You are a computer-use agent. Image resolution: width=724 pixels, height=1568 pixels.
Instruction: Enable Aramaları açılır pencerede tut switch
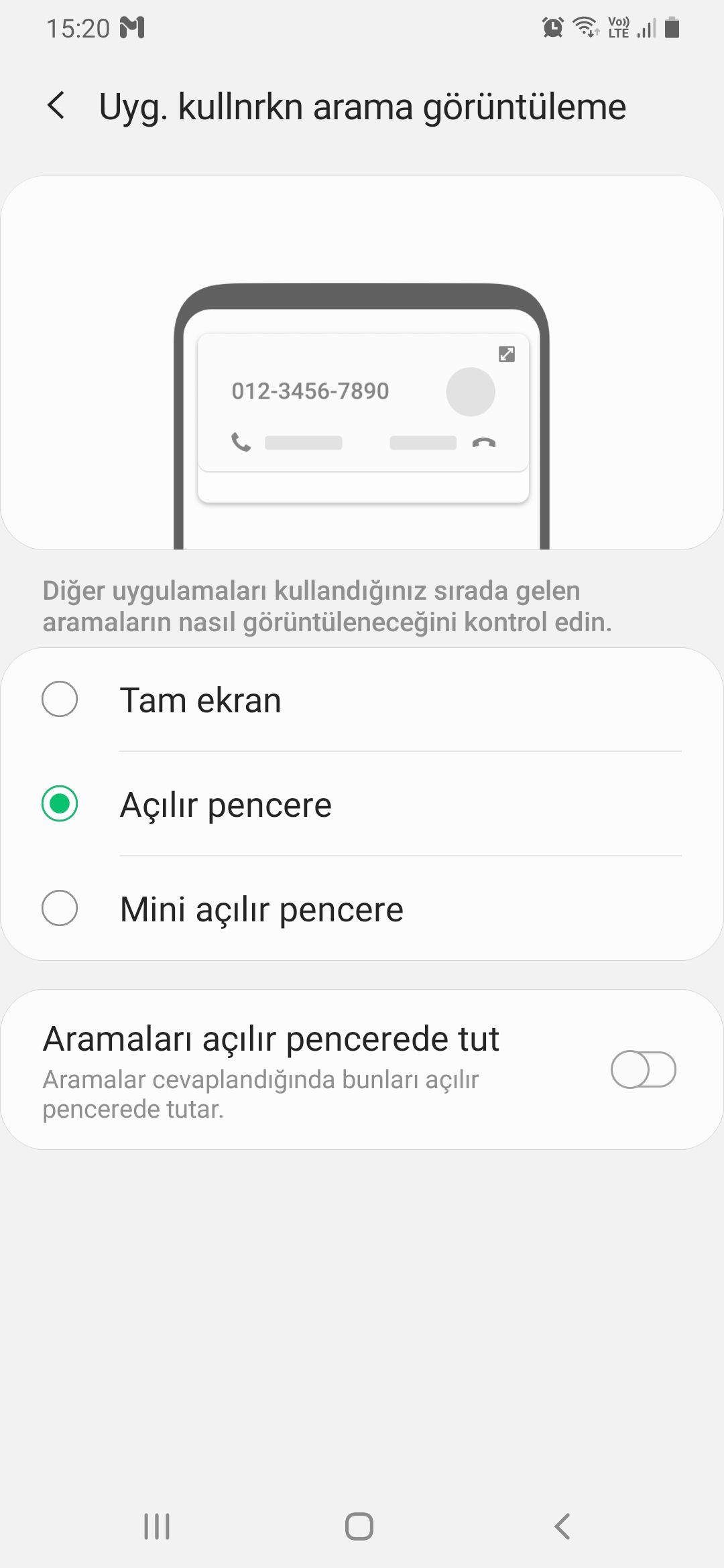[x=642, y=1069]
